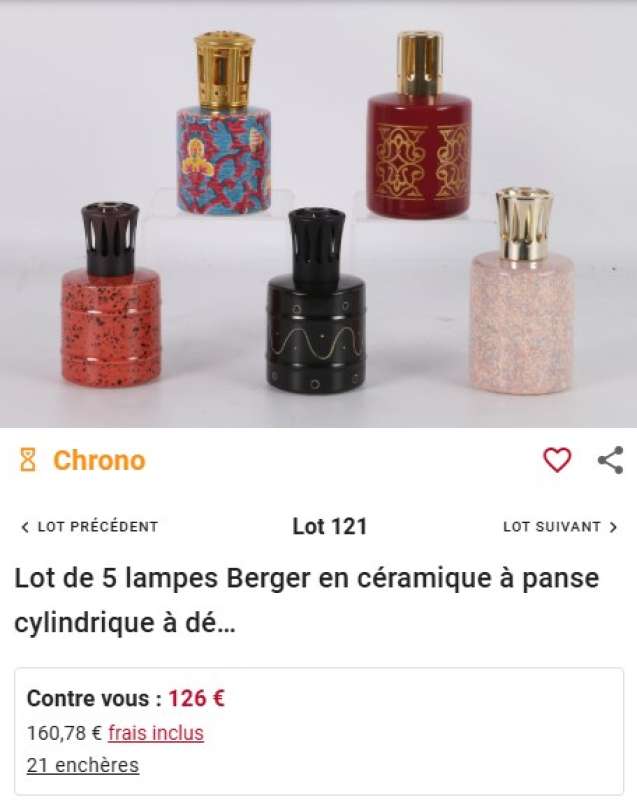Go to the previous lot
Screen dimensions: 637x800
pyautogui.click(x=89, y=527)
